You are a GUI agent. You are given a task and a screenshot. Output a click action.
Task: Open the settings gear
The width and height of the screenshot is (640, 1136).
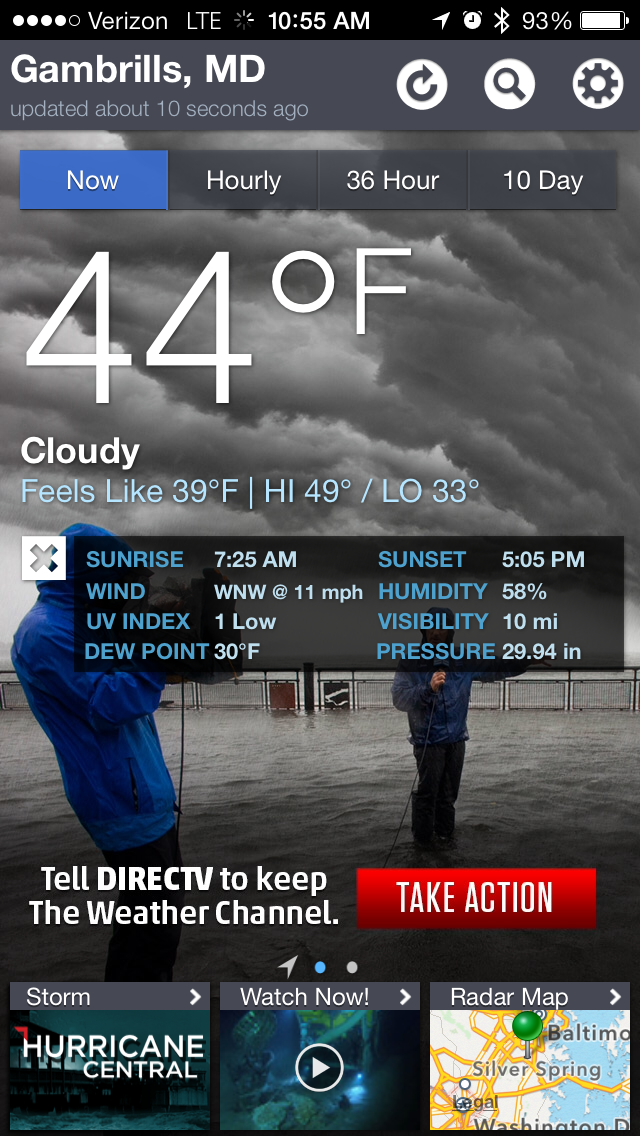click(x=597, y=85)
